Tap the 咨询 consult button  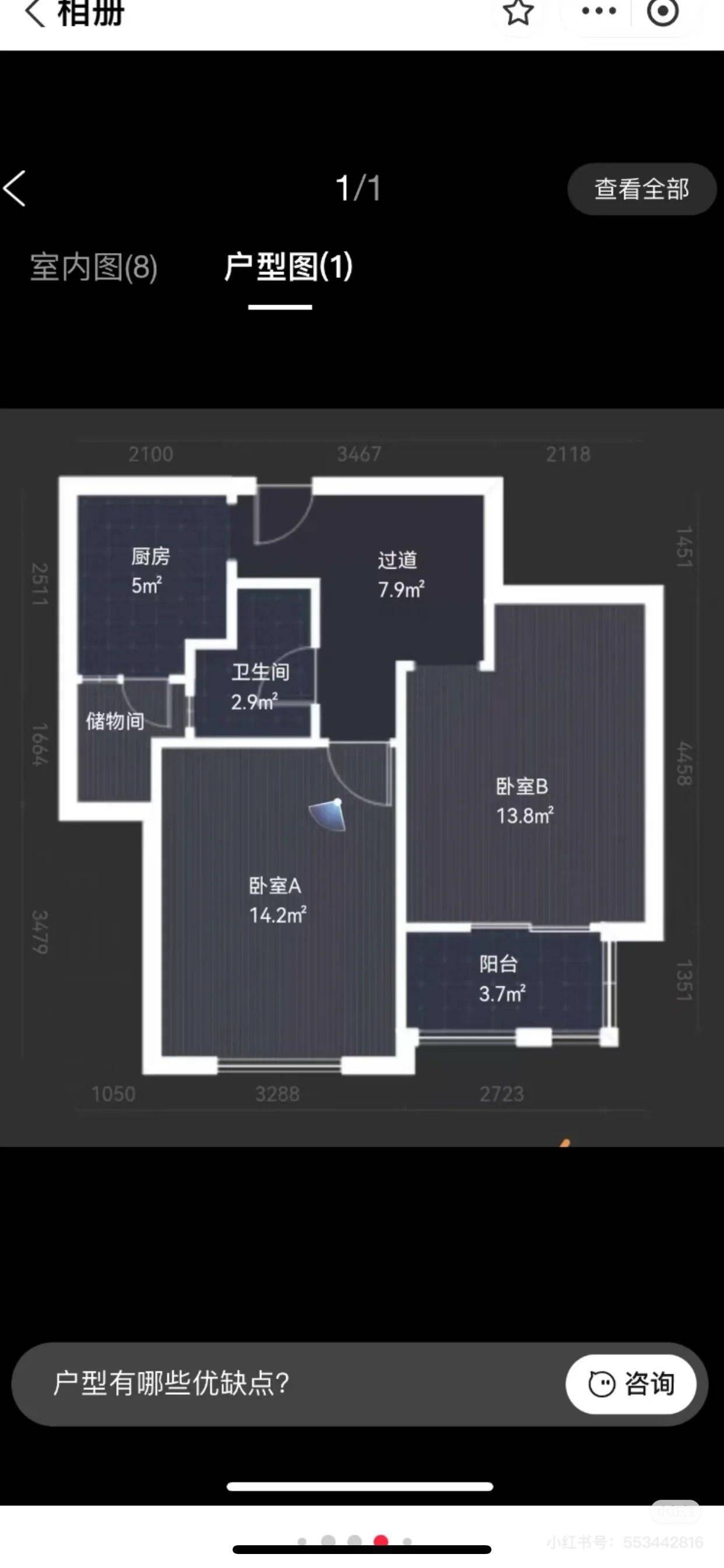point(631,1384)
